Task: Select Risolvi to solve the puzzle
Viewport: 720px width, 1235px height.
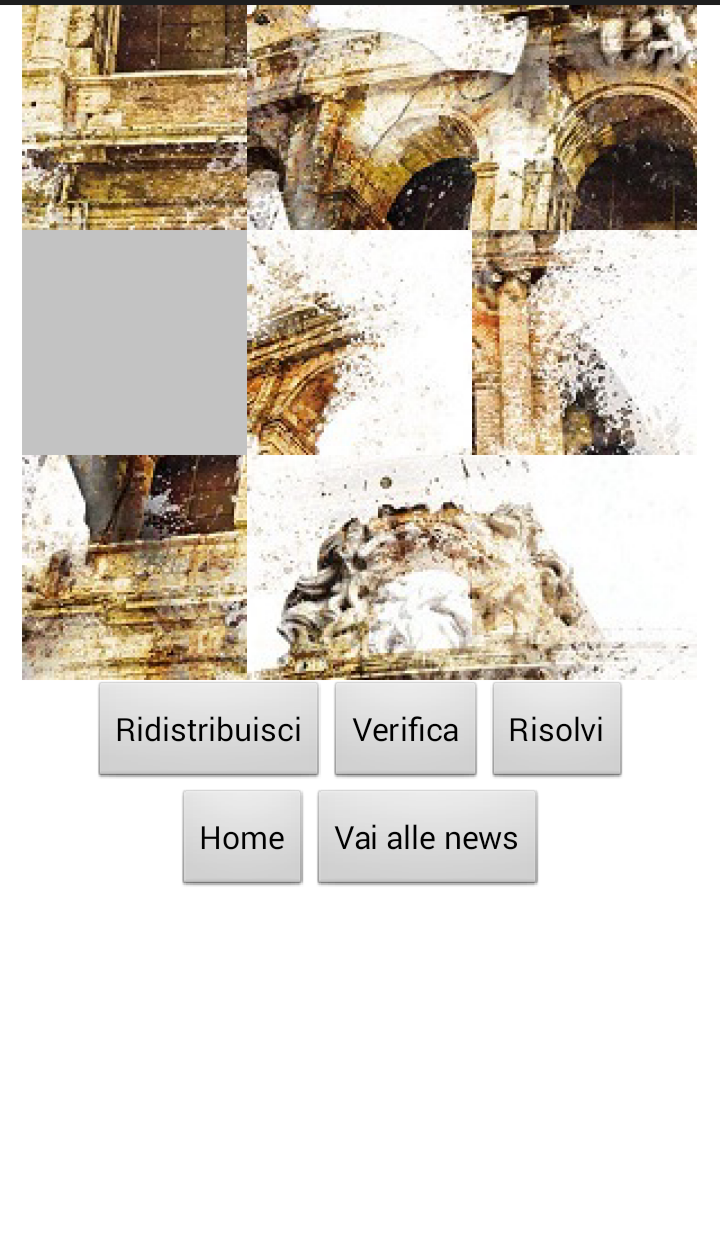Action: [556, 729]
